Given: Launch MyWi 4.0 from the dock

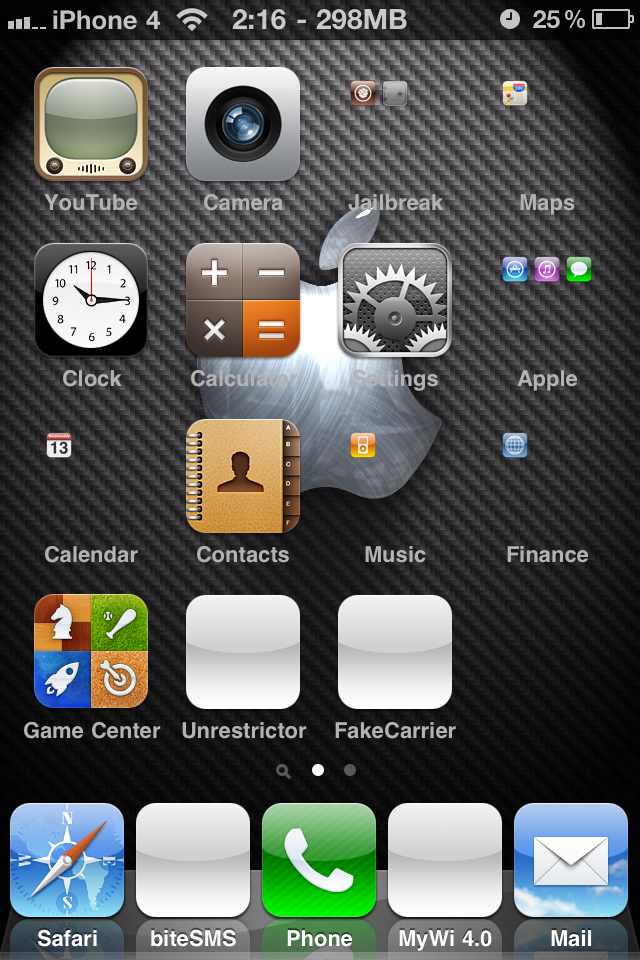Looking at the screenshot, I should point(445,860).
